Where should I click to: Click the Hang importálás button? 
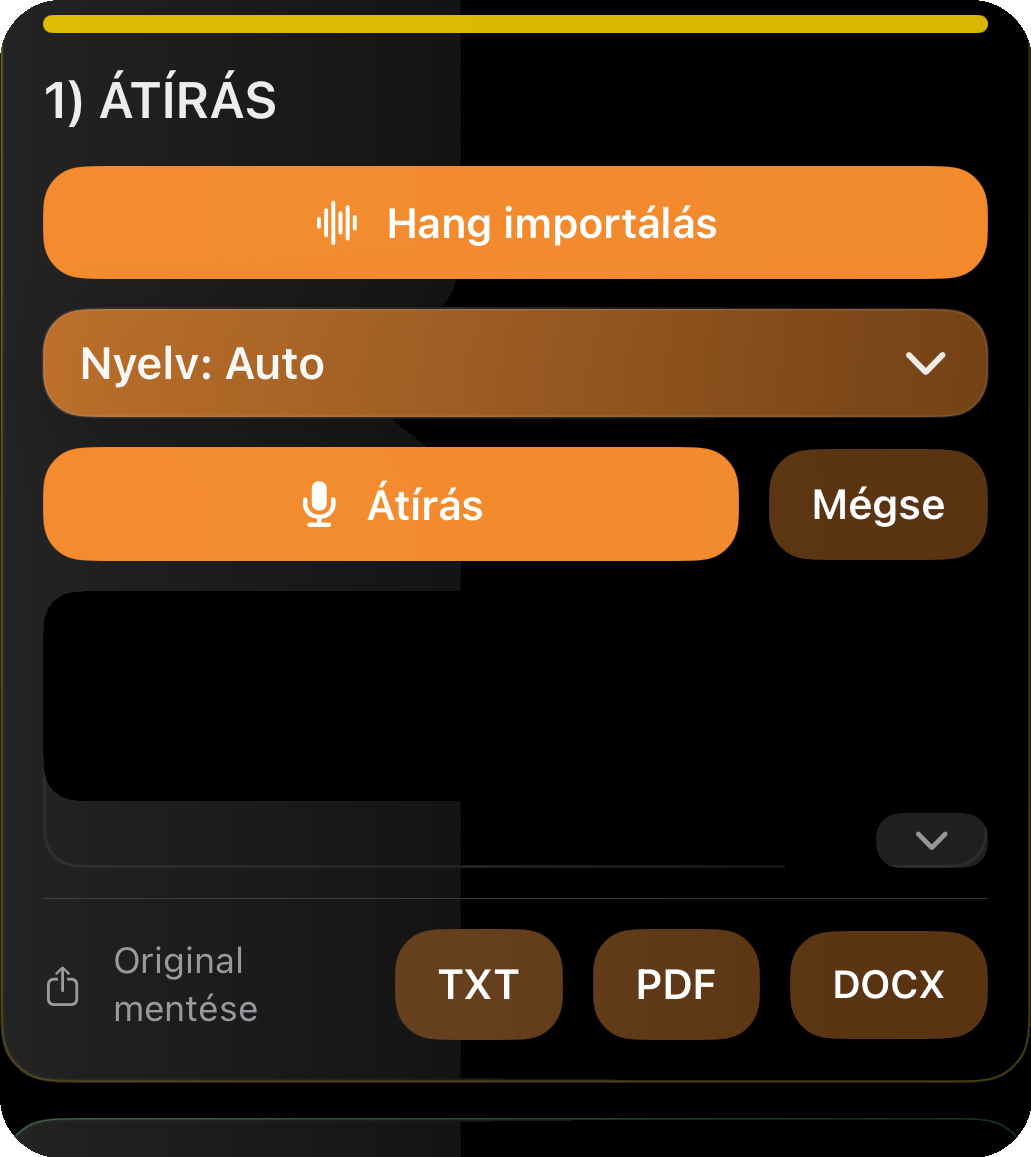coord(515,222)
